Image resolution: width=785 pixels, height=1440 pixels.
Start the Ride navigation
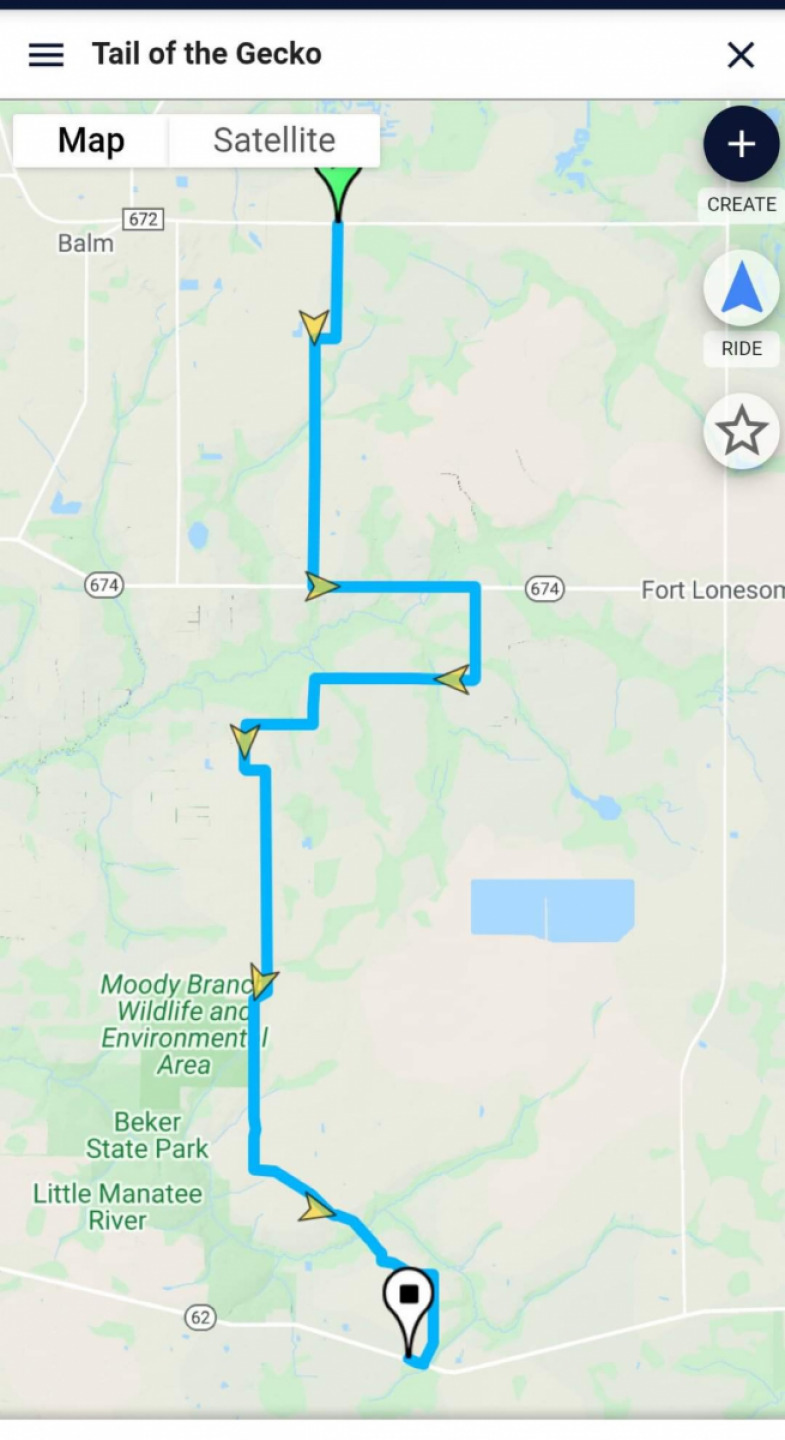pyautogui.click(x=741, y=290)
